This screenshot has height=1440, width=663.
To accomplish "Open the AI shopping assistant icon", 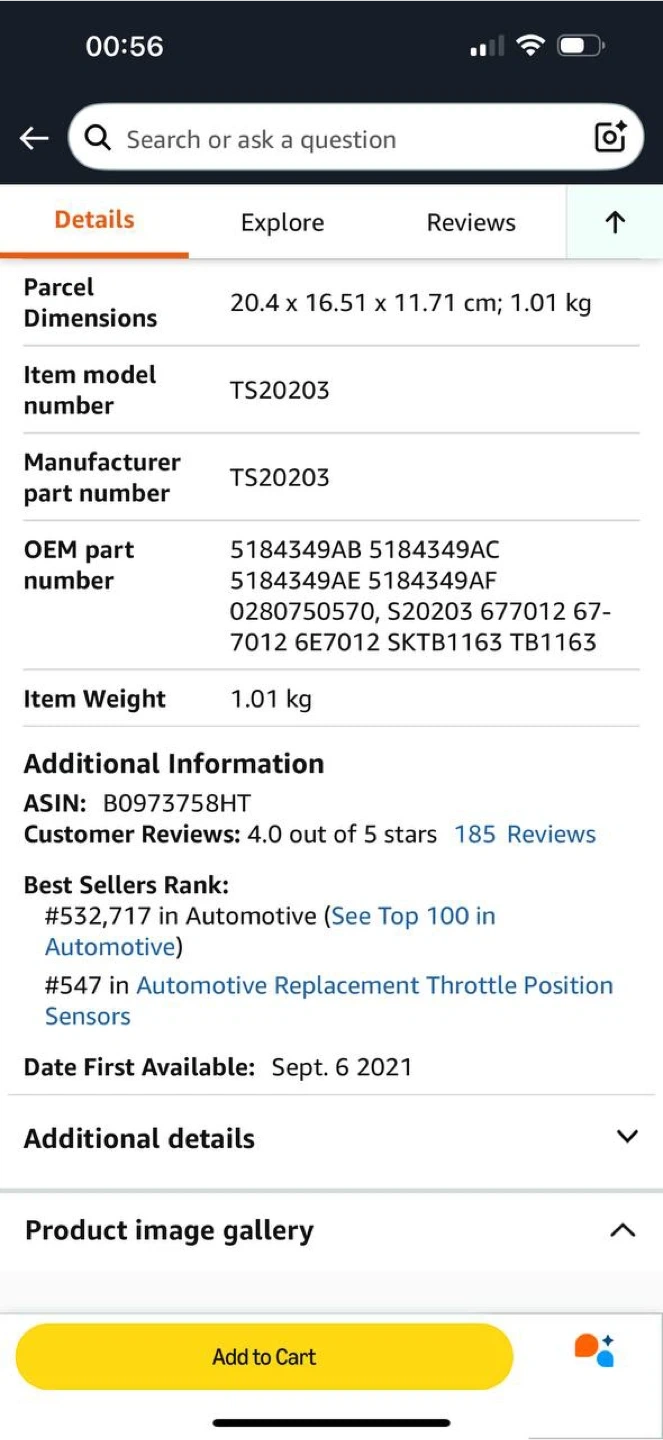I will 594,1350.
